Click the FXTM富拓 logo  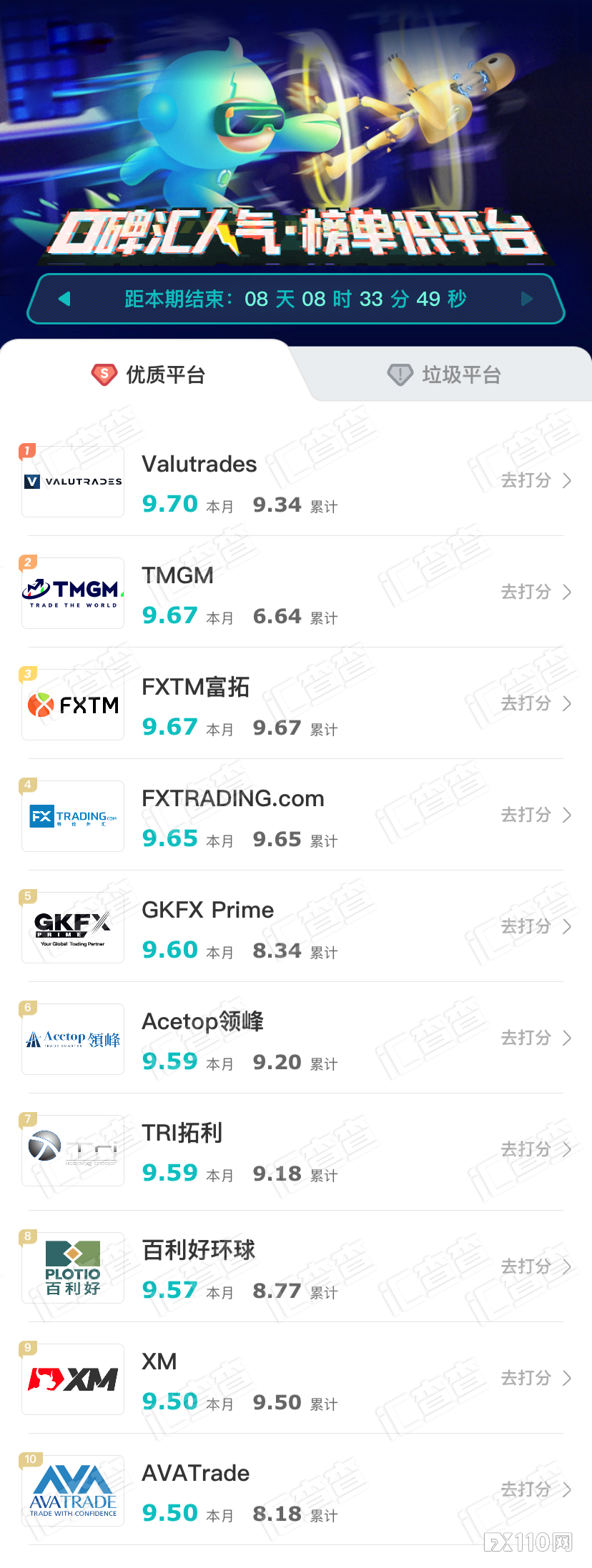tap(72, 704)
